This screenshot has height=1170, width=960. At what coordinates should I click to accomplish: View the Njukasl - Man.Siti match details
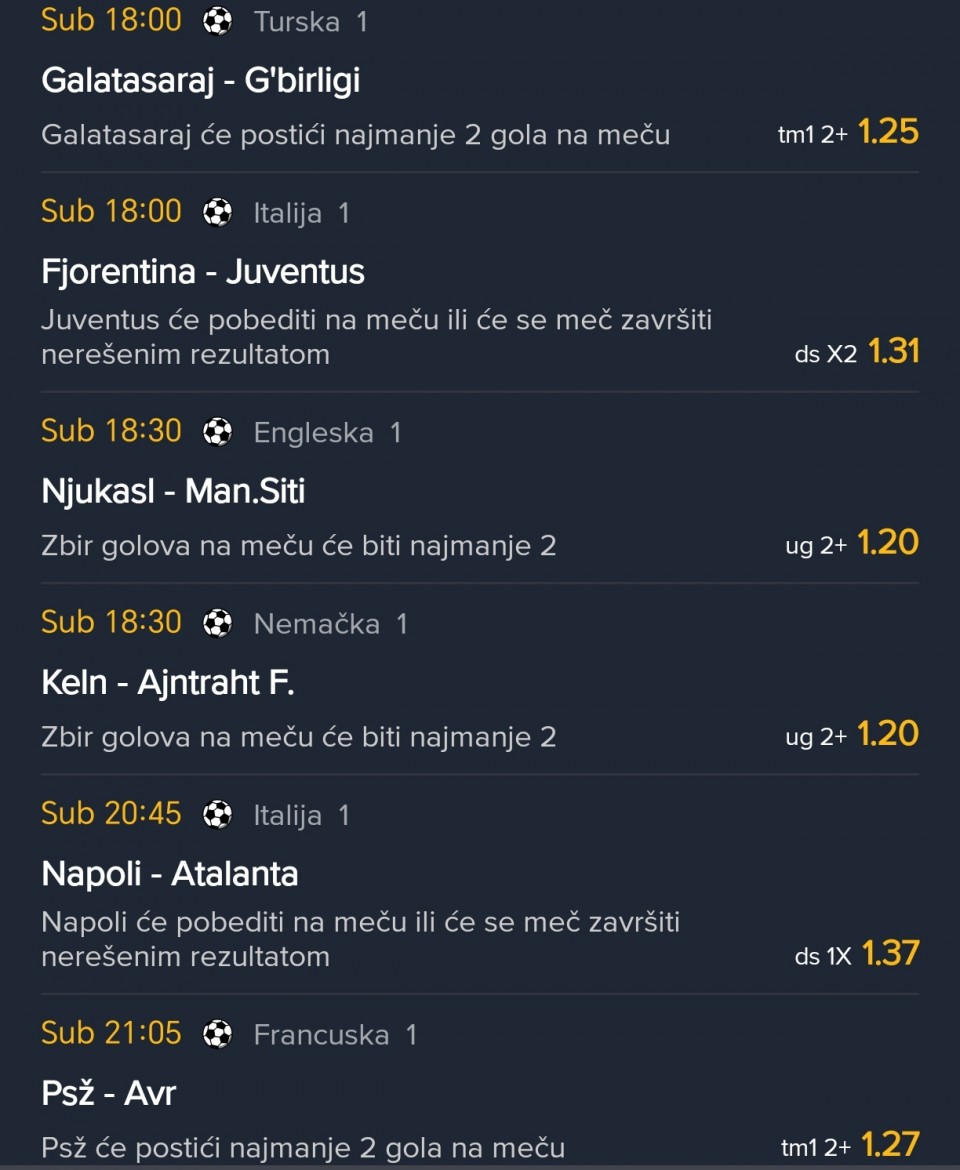(173, 491)
